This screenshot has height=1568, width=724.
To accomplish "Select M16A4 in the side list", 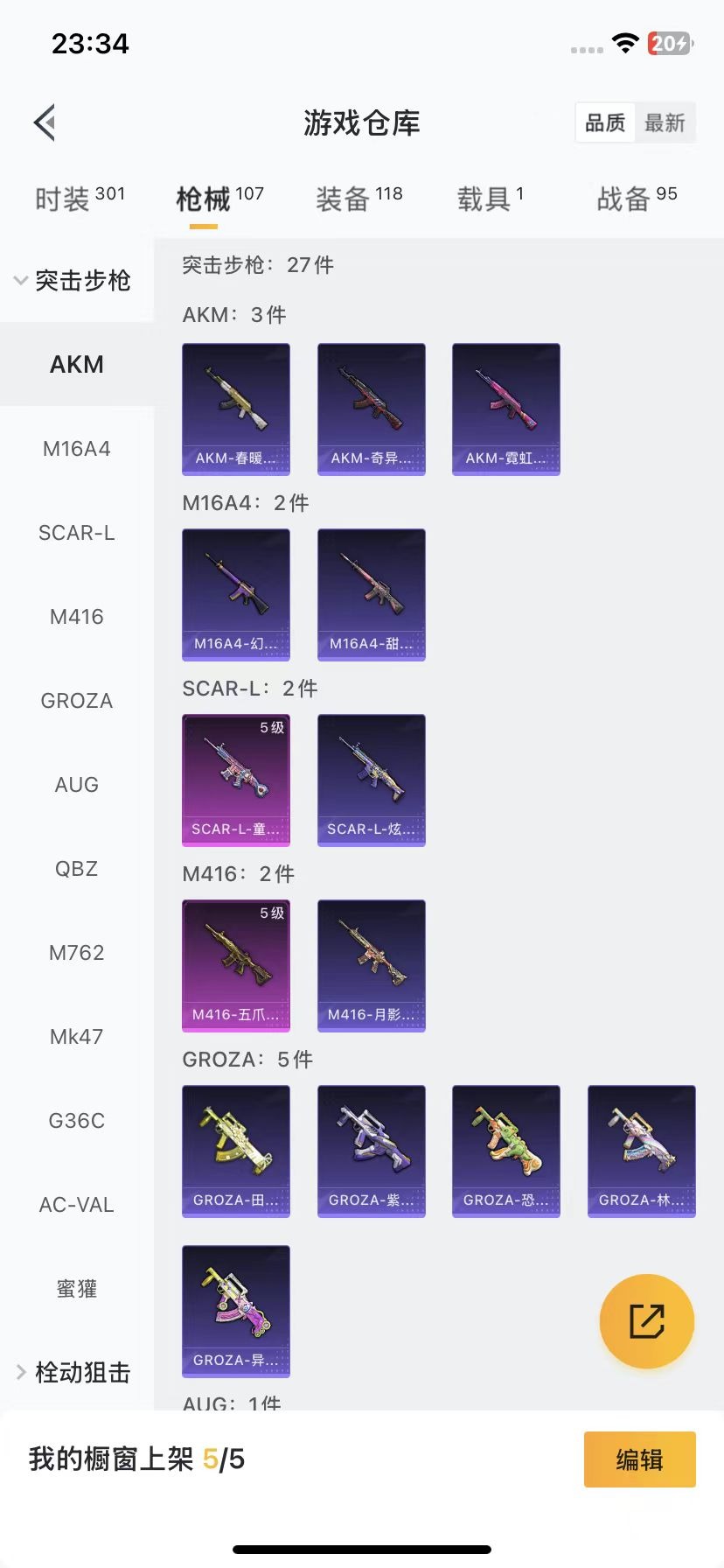I will pos(77,449).
